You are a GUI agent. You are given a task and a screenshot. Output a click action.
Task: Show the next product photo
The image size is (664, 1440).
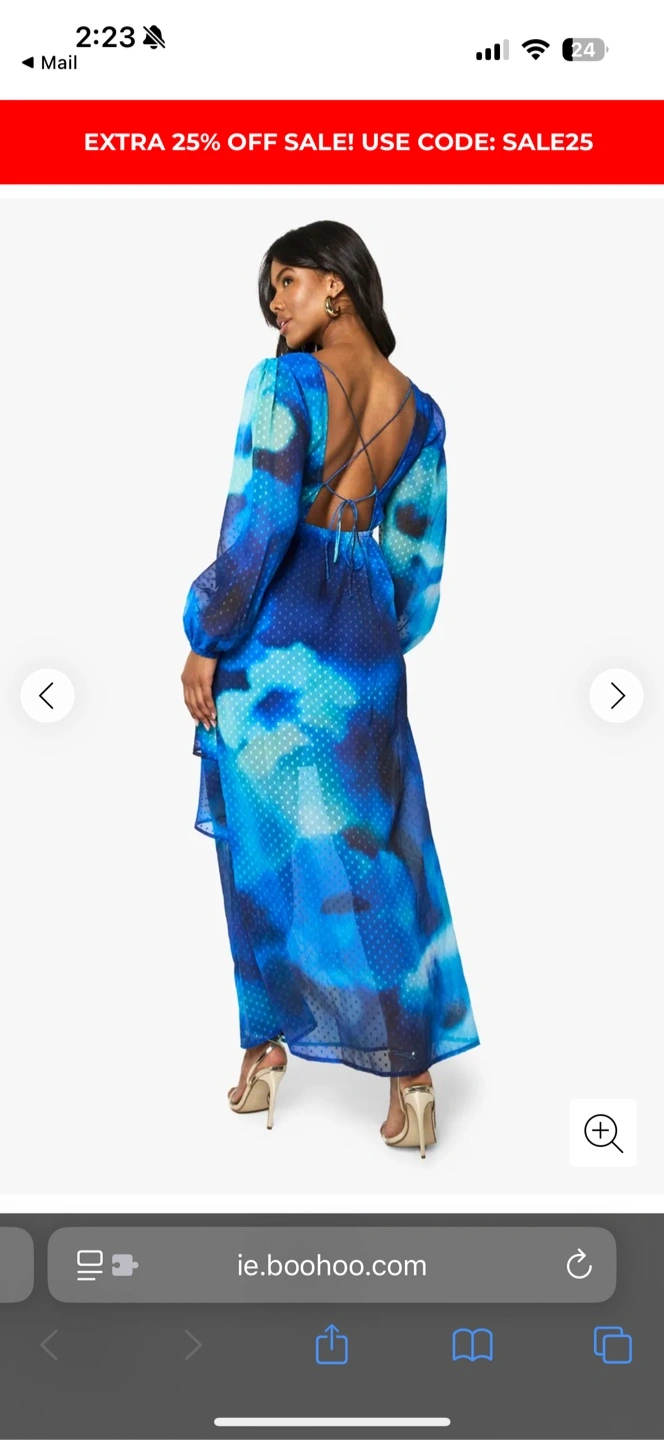coord(616,695)
